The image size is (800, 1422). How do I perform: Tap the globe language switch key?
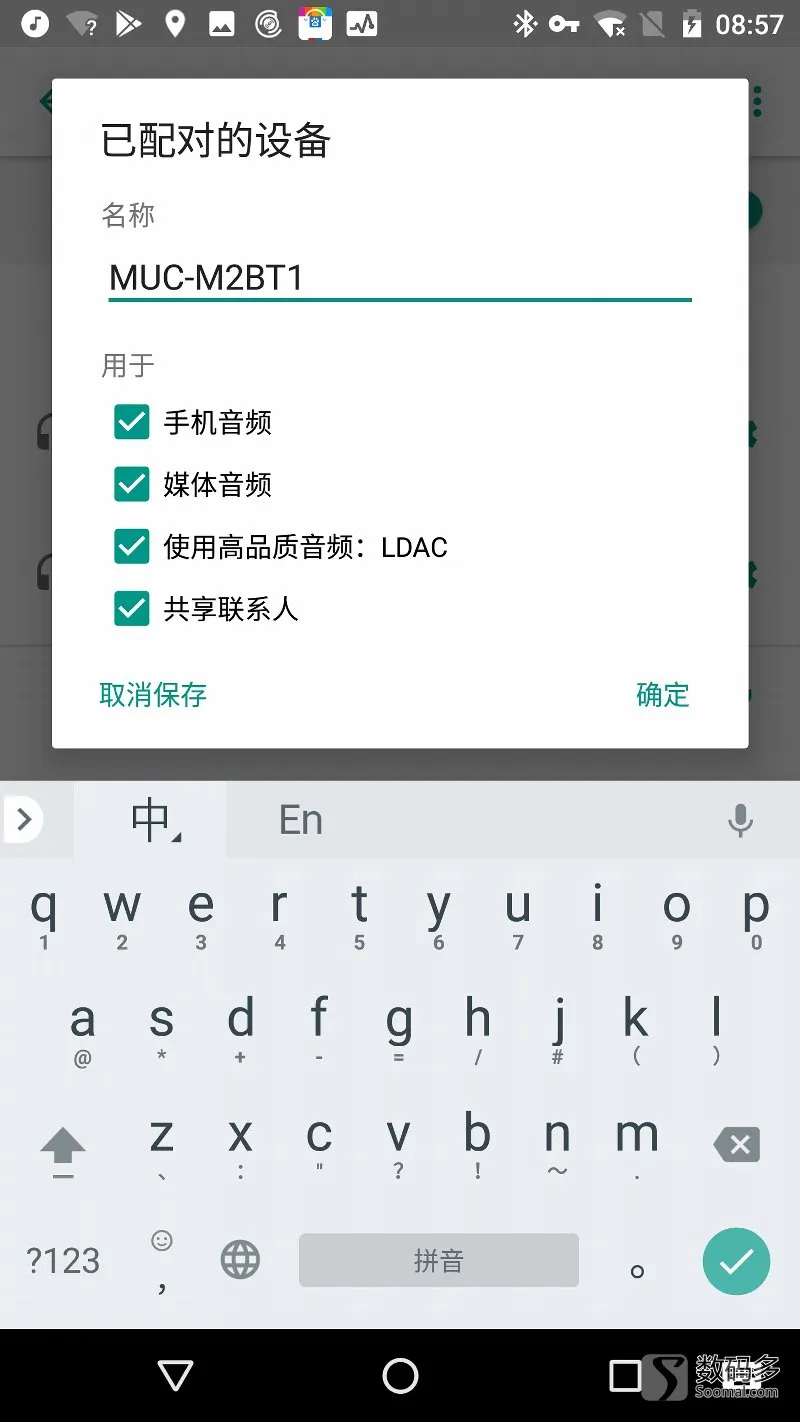(240, 1261)
